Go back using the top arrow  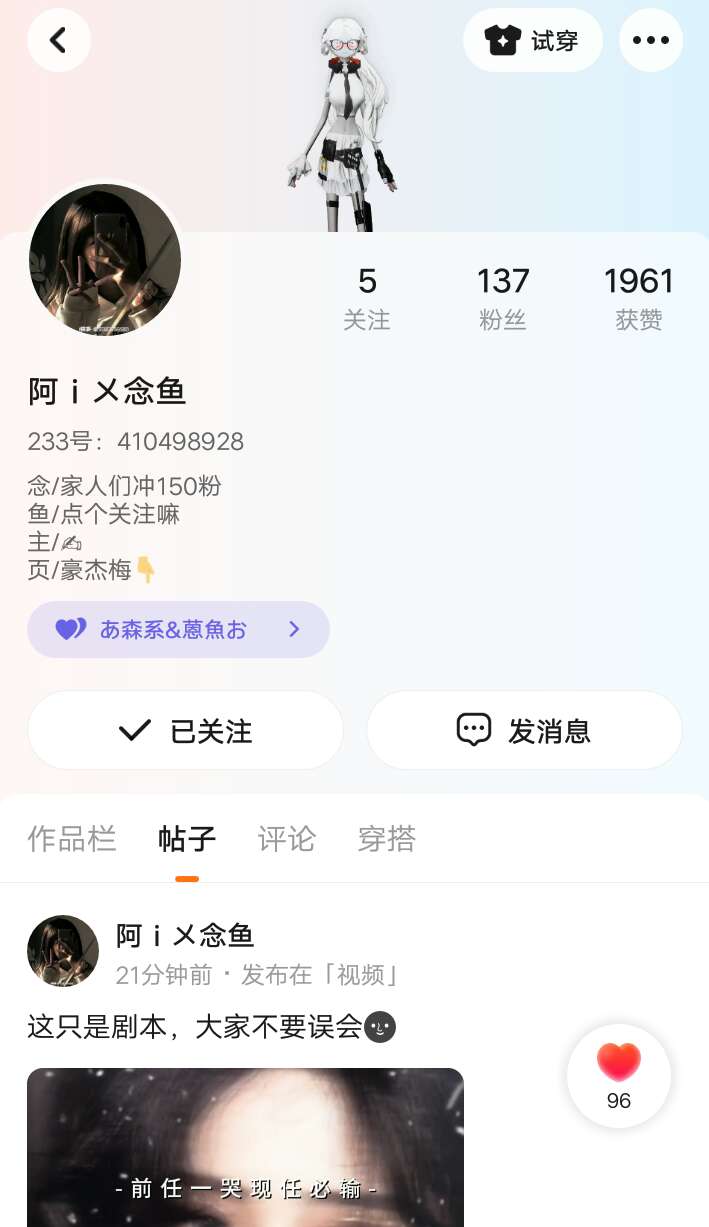(x=59, y=40)
